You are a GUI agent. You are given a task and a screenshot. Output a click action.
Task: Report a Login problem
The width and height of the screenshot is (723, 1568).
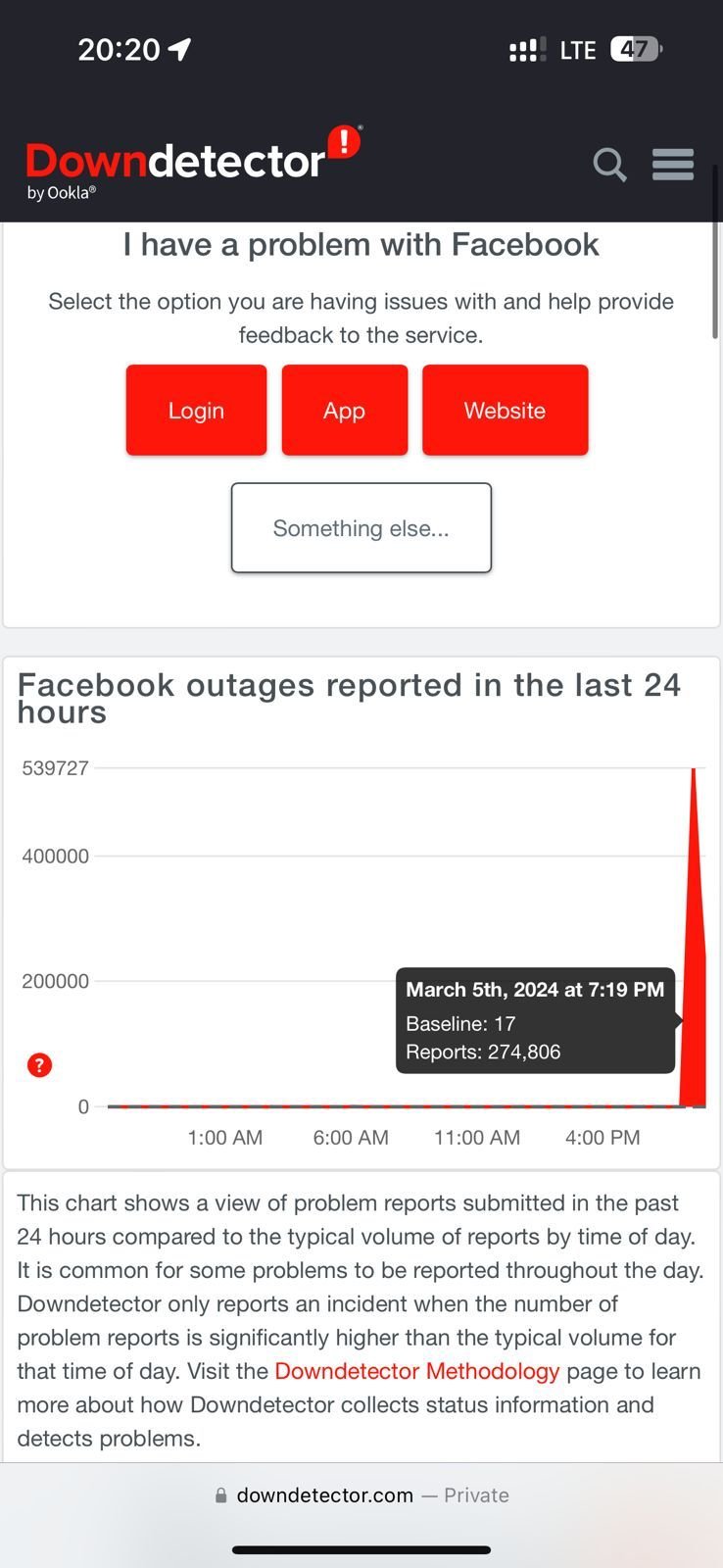pos(196,411)
